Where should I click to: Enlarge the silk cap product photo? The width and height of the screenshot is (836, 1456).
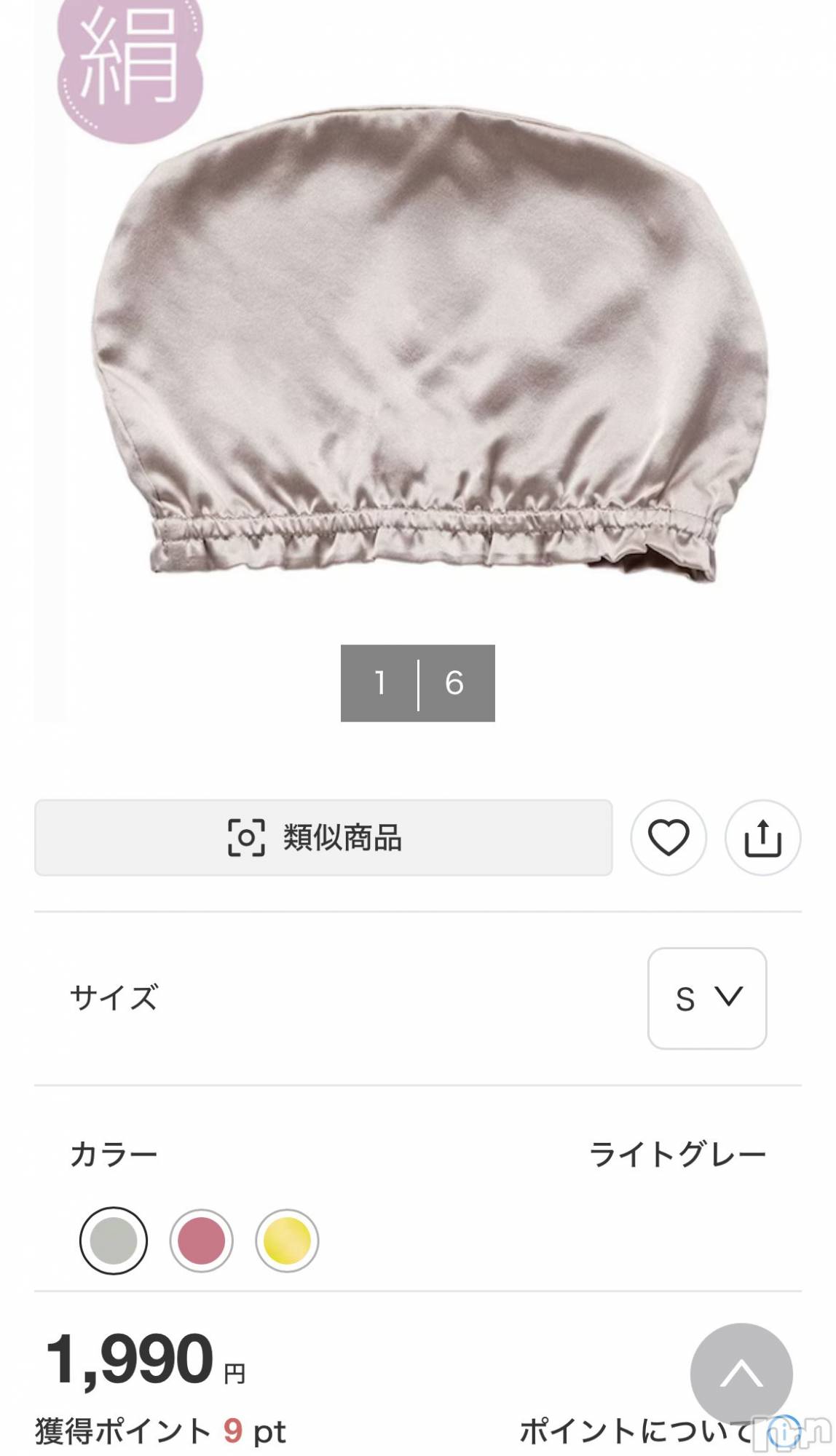coord(430,342)
